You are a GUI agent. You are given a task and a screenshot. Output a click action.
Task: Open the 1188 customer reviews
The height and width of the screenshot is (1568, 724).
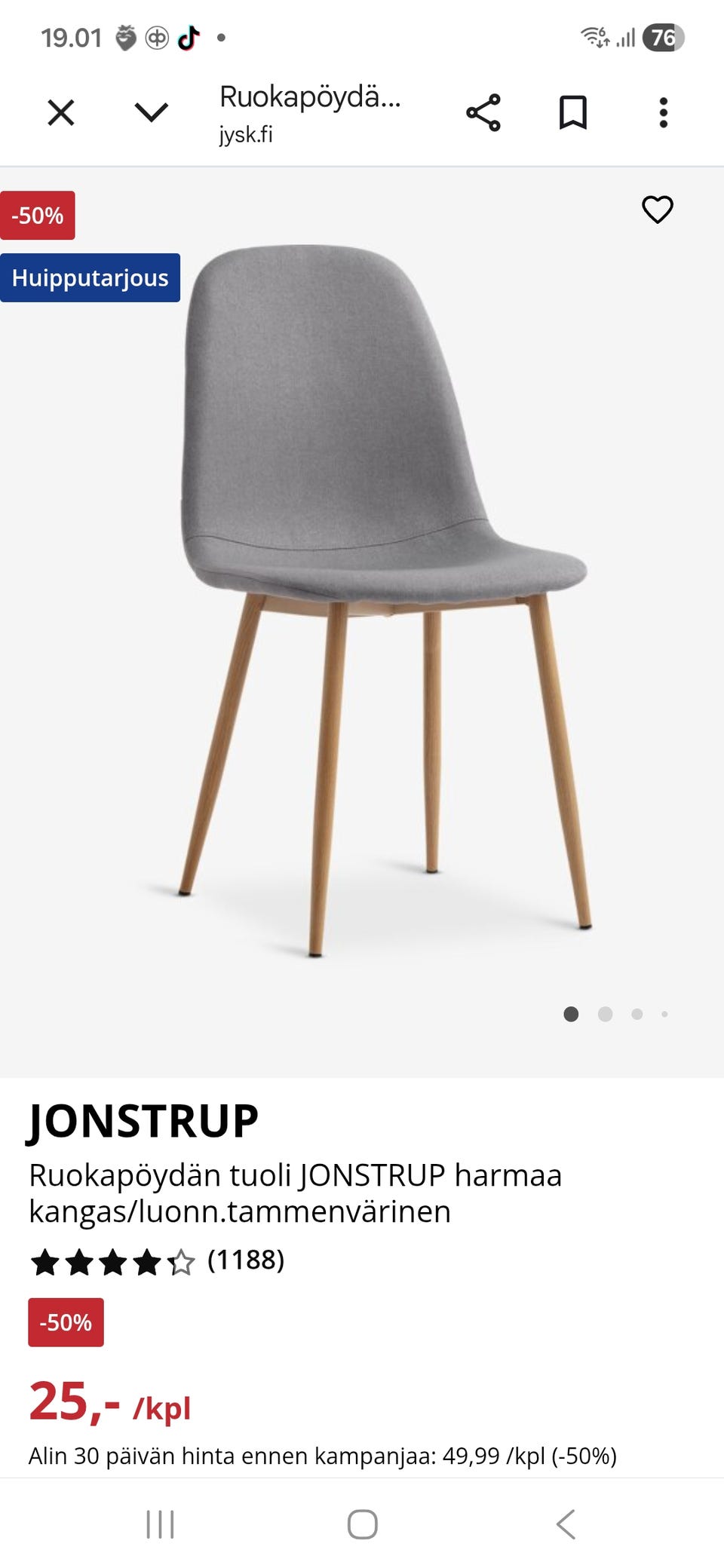(245, 1260)
